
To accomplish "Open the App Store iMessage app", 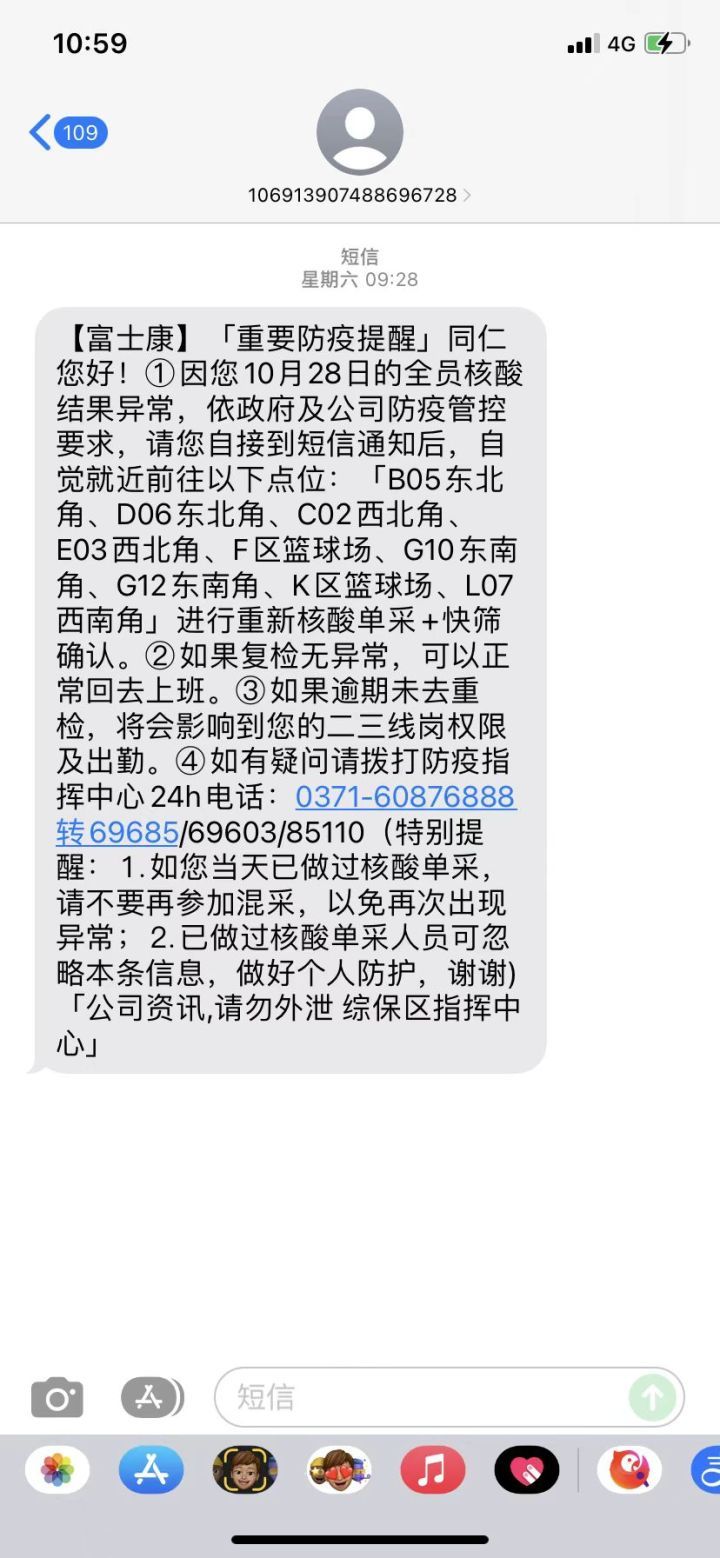I will (x=151, y=1470).
